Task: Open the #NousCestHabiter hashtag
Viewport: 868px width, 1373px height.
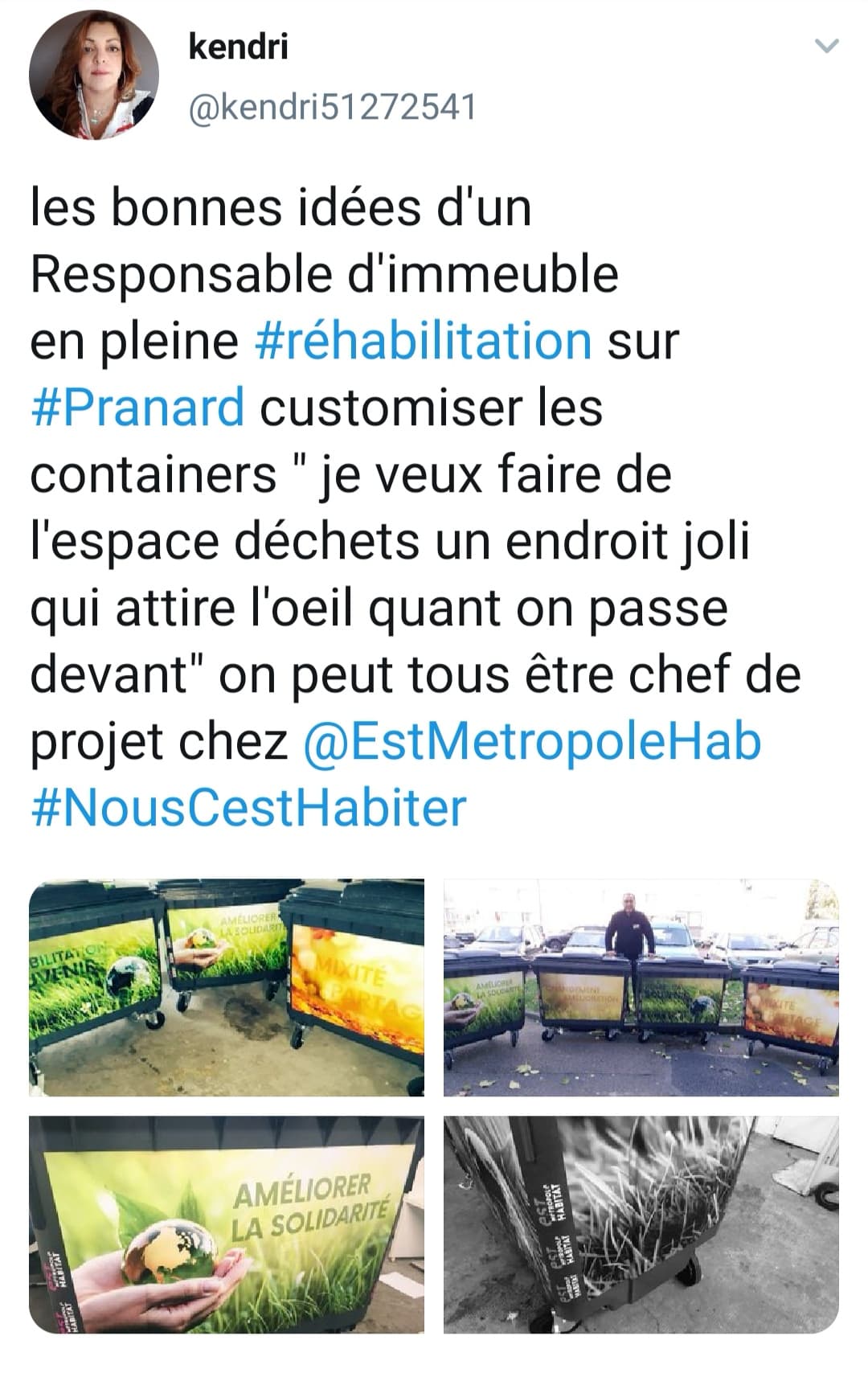Action: 248,808
